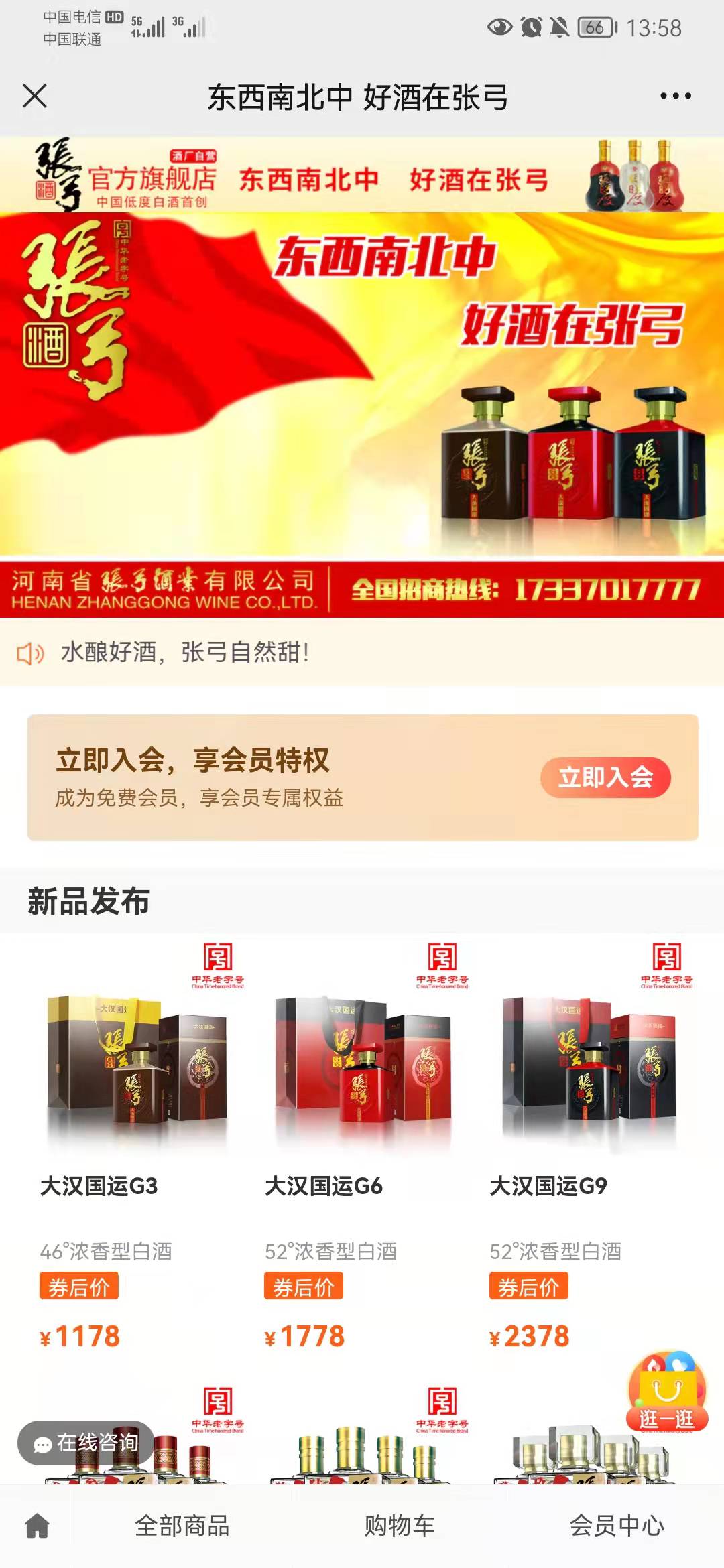Open the 购物车 shopping cart

pos(400,1526)
